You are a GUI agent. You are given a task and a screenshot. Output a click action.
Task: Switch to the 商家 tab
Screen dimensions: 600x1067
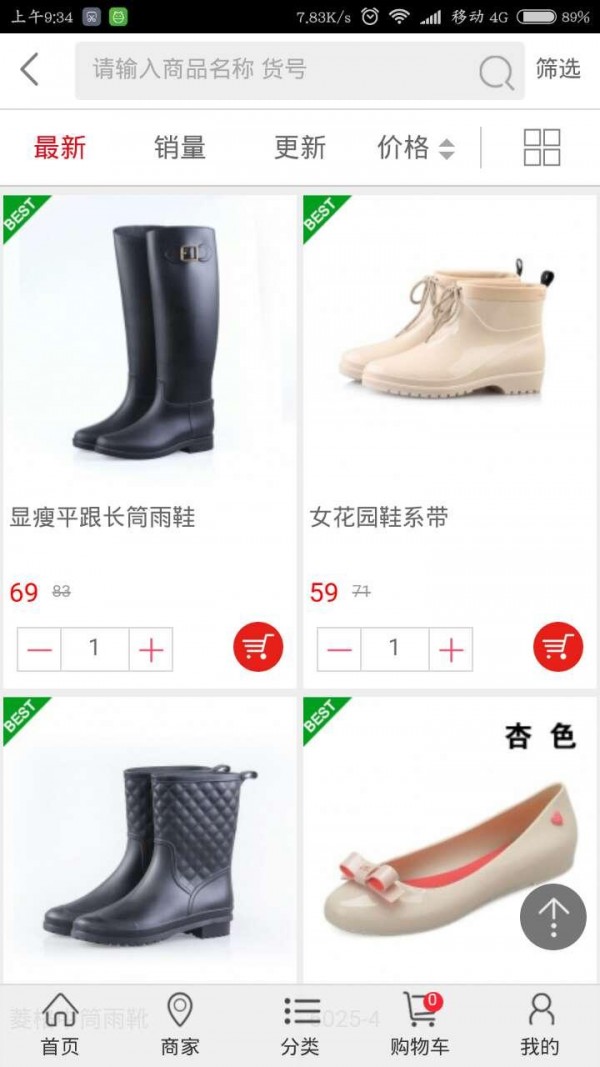tap(180, 1025)
